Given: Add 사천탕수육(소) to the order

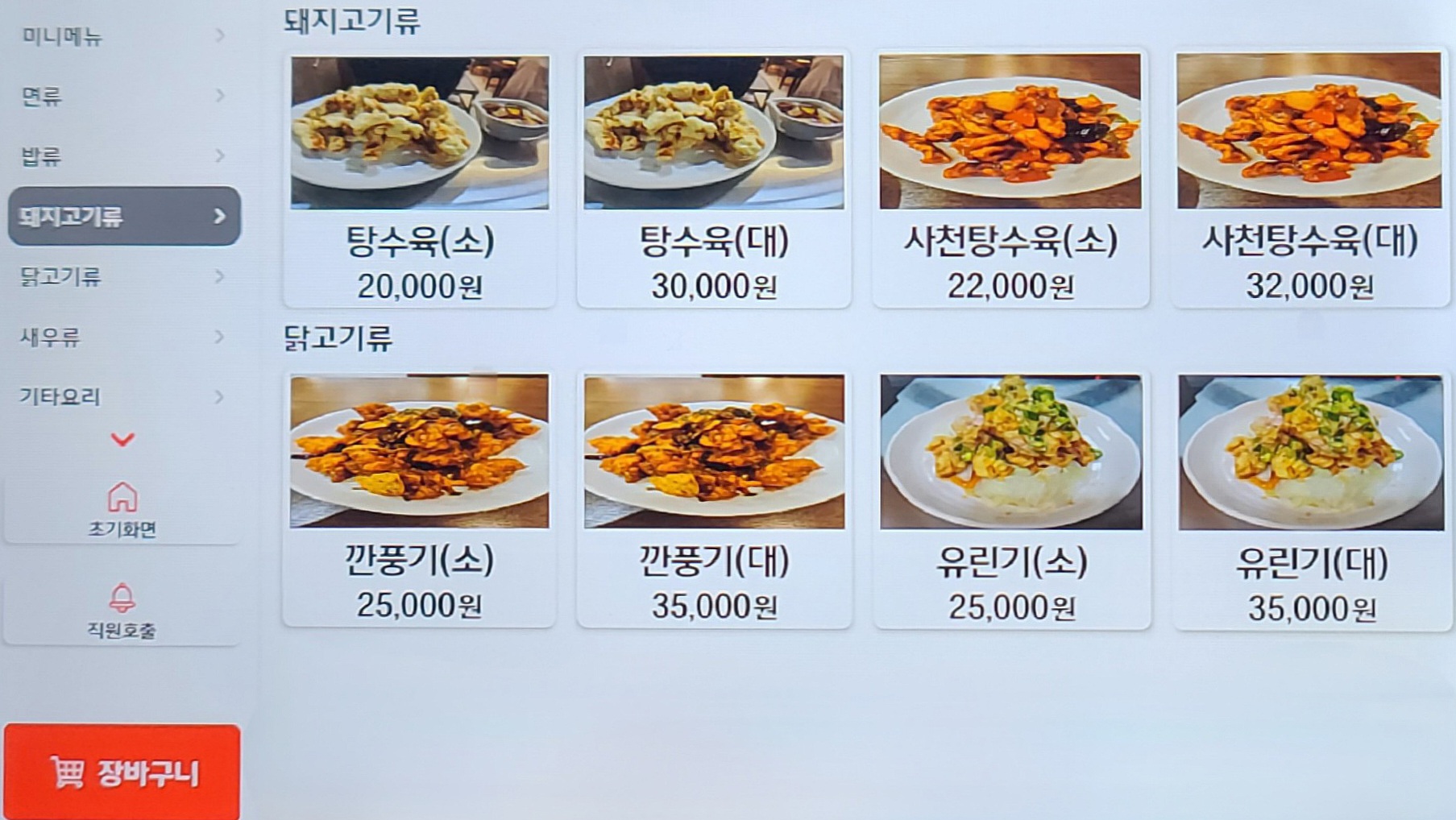Looking at the screenshot, I should pyautogui.click(x=1010, y=179).
